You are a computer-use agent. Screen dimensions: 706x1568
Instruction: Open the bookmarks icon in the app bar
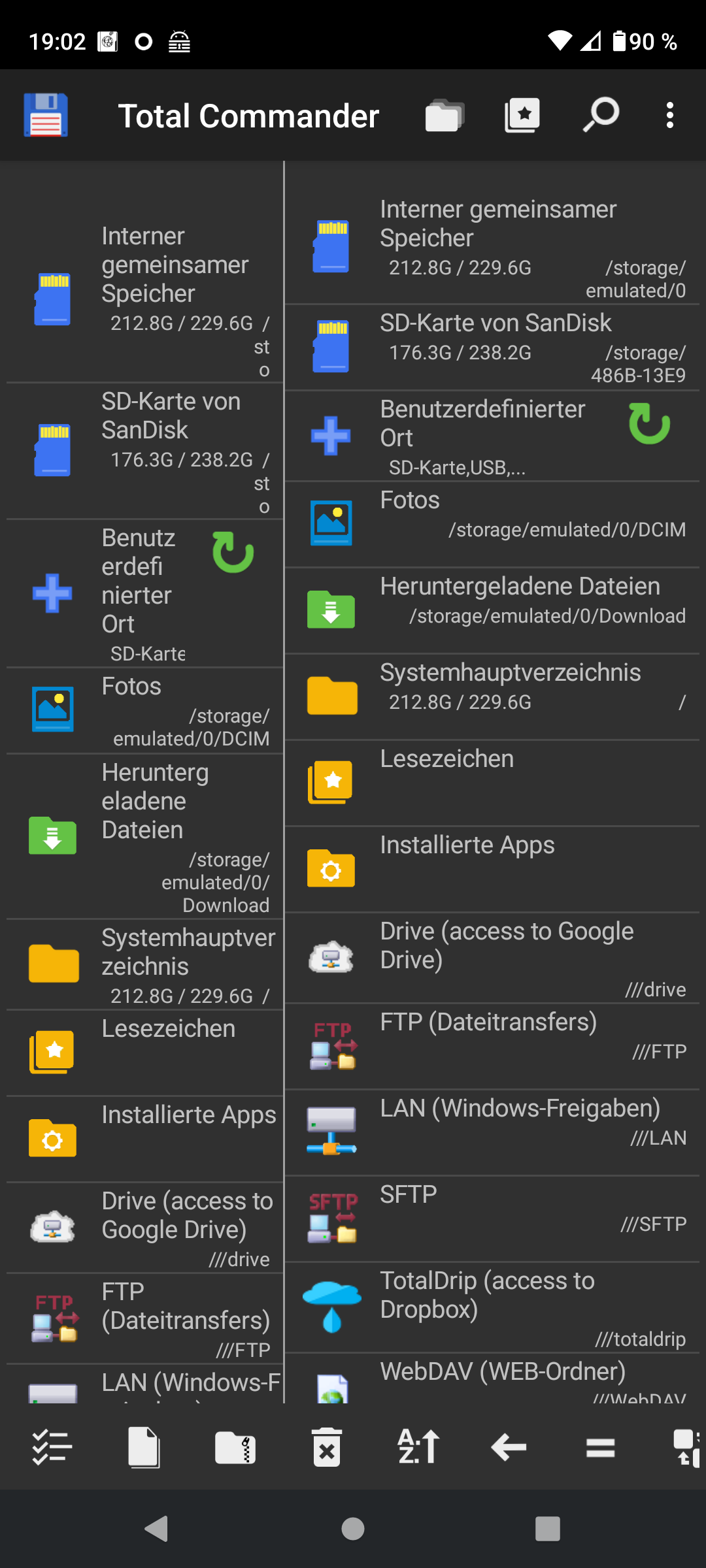coord(522,115)
